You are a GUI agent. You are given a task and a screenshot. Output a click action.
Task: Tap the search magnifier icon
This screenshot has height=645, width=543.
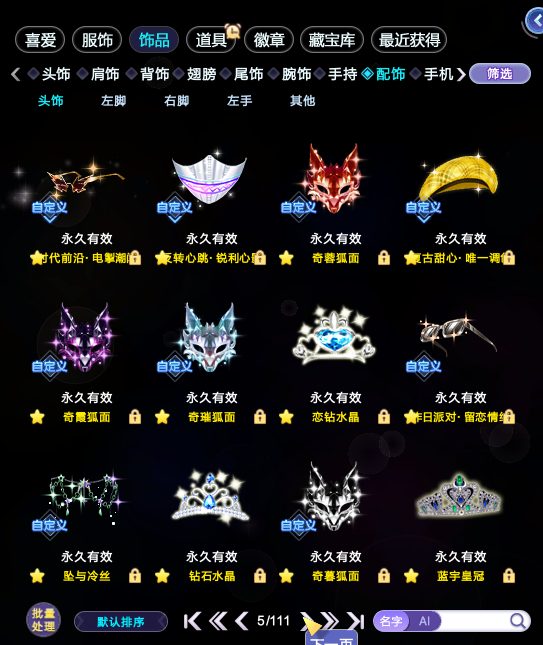coord(518,621)
